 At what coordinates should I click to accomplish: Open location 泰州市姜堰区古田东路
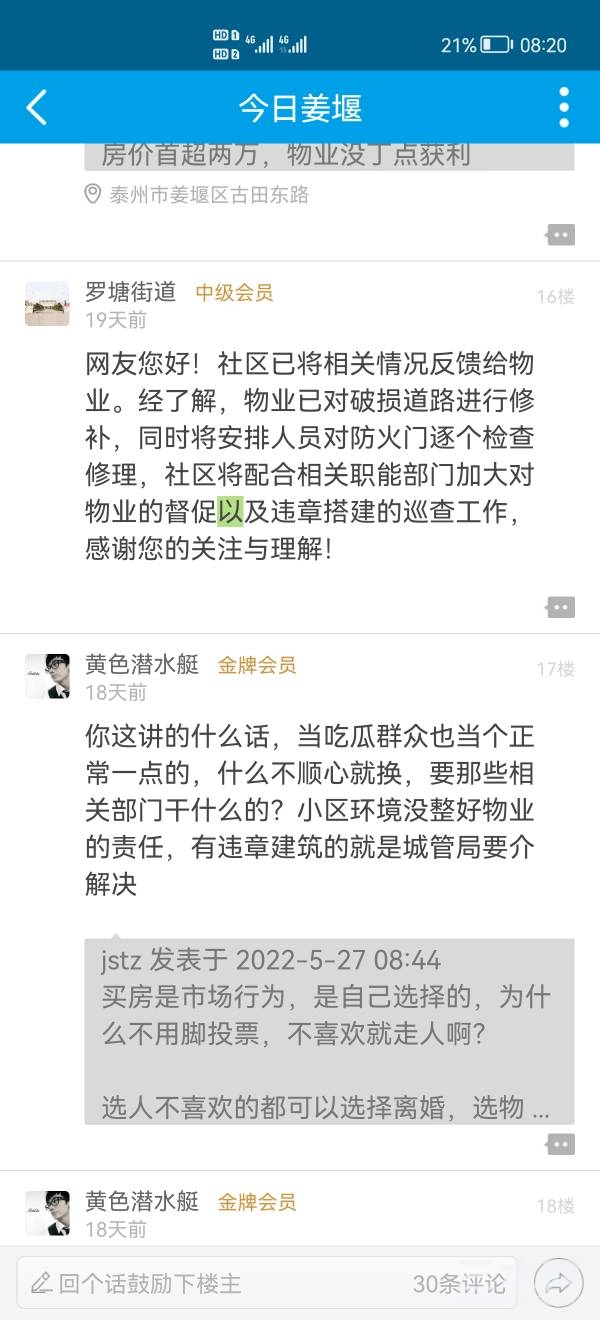(208, 194)
